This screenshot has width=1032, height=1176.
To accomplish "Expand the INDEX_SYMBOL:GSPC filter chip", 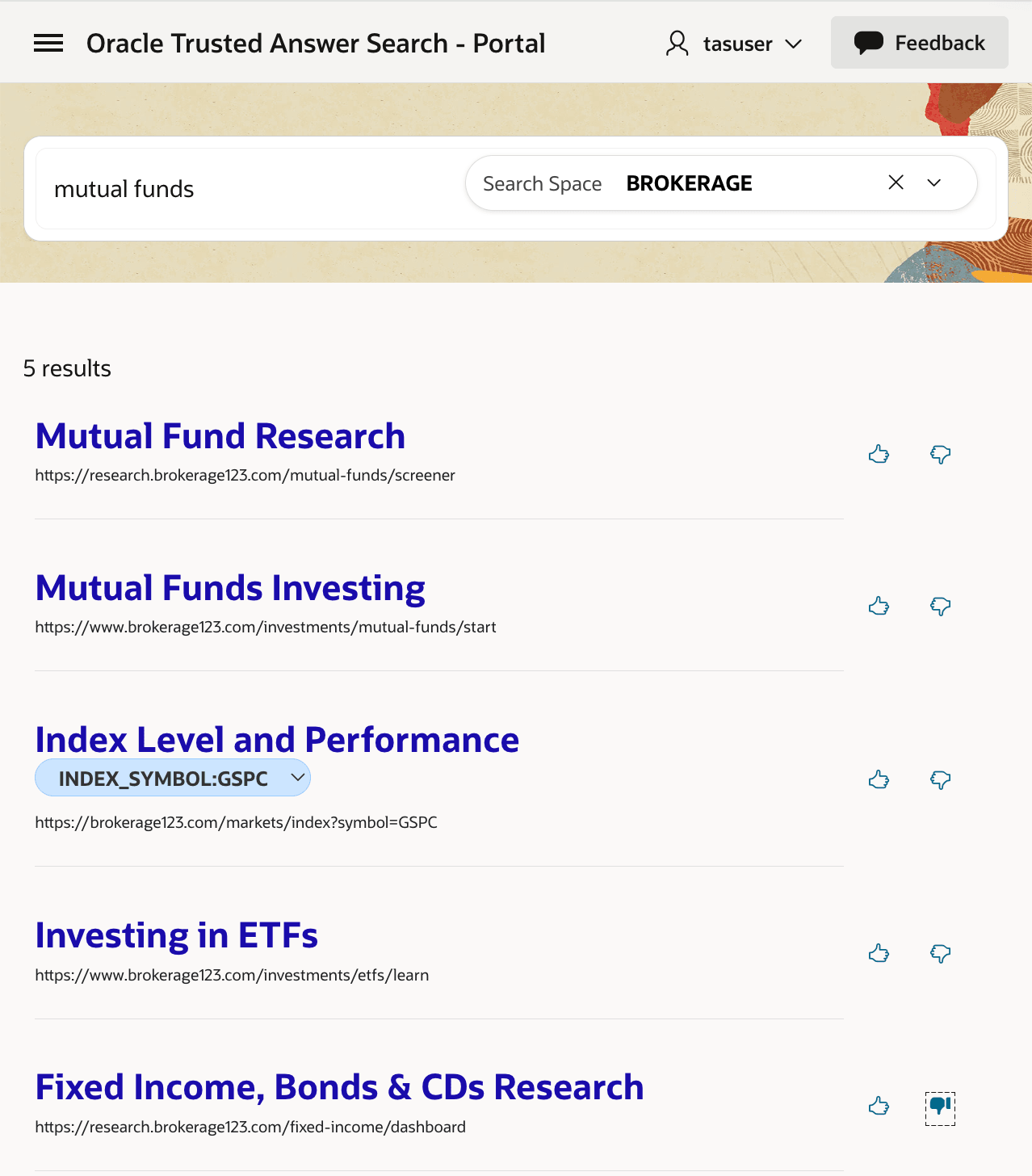I will point(296,778).
